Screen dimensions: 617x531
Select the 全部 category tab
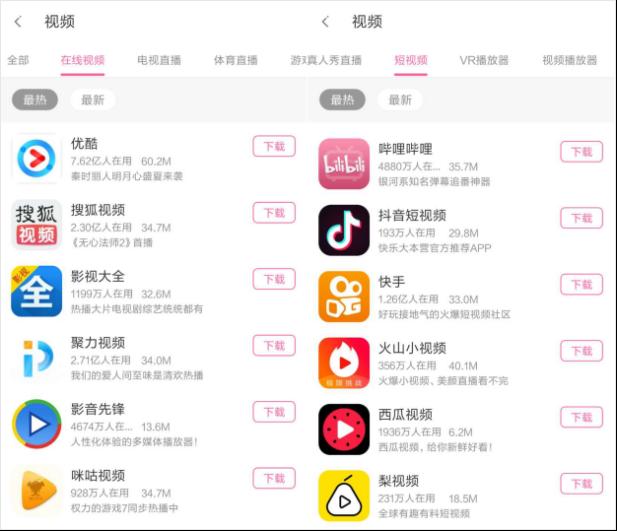point(19,60)
